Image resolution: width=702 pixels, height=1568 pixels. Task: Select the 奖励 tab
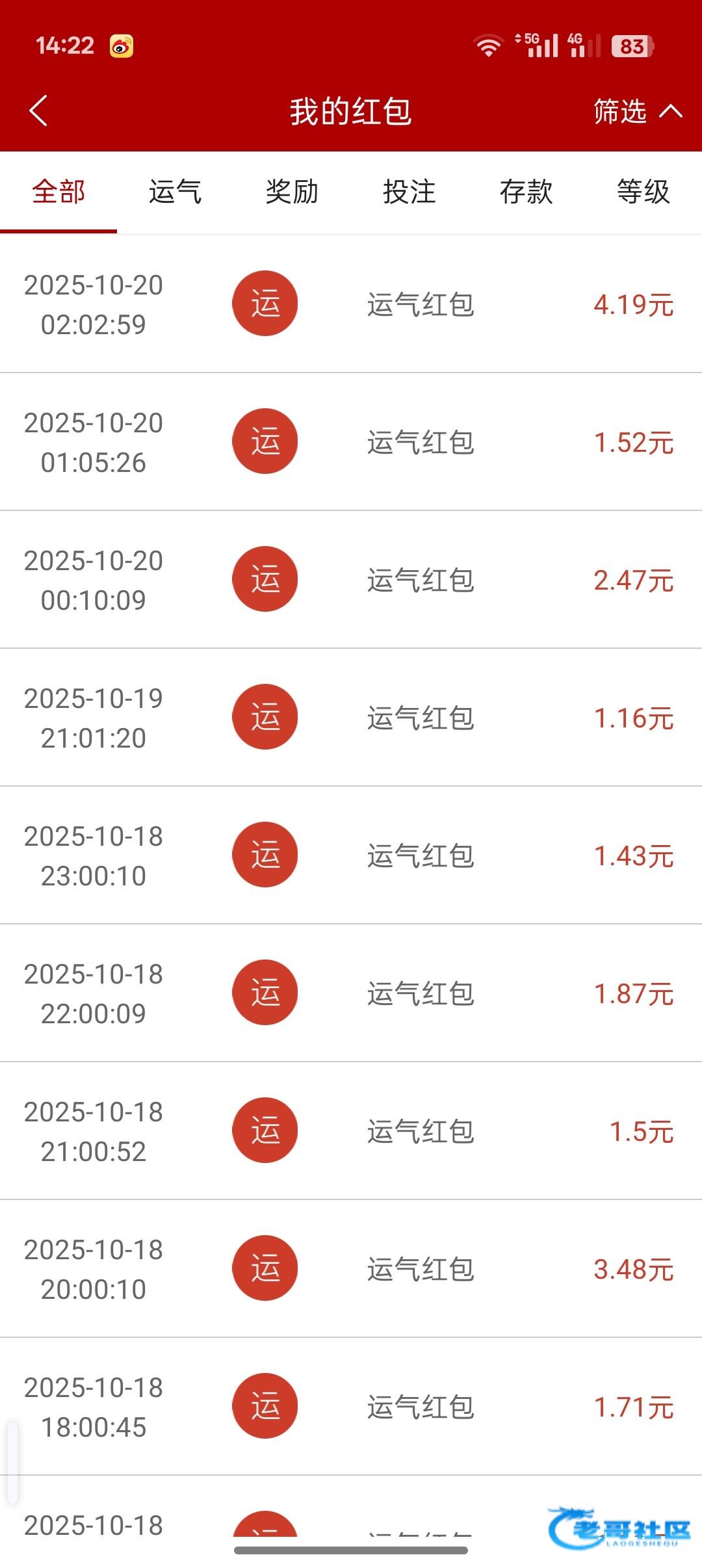[x=292, y=192]
